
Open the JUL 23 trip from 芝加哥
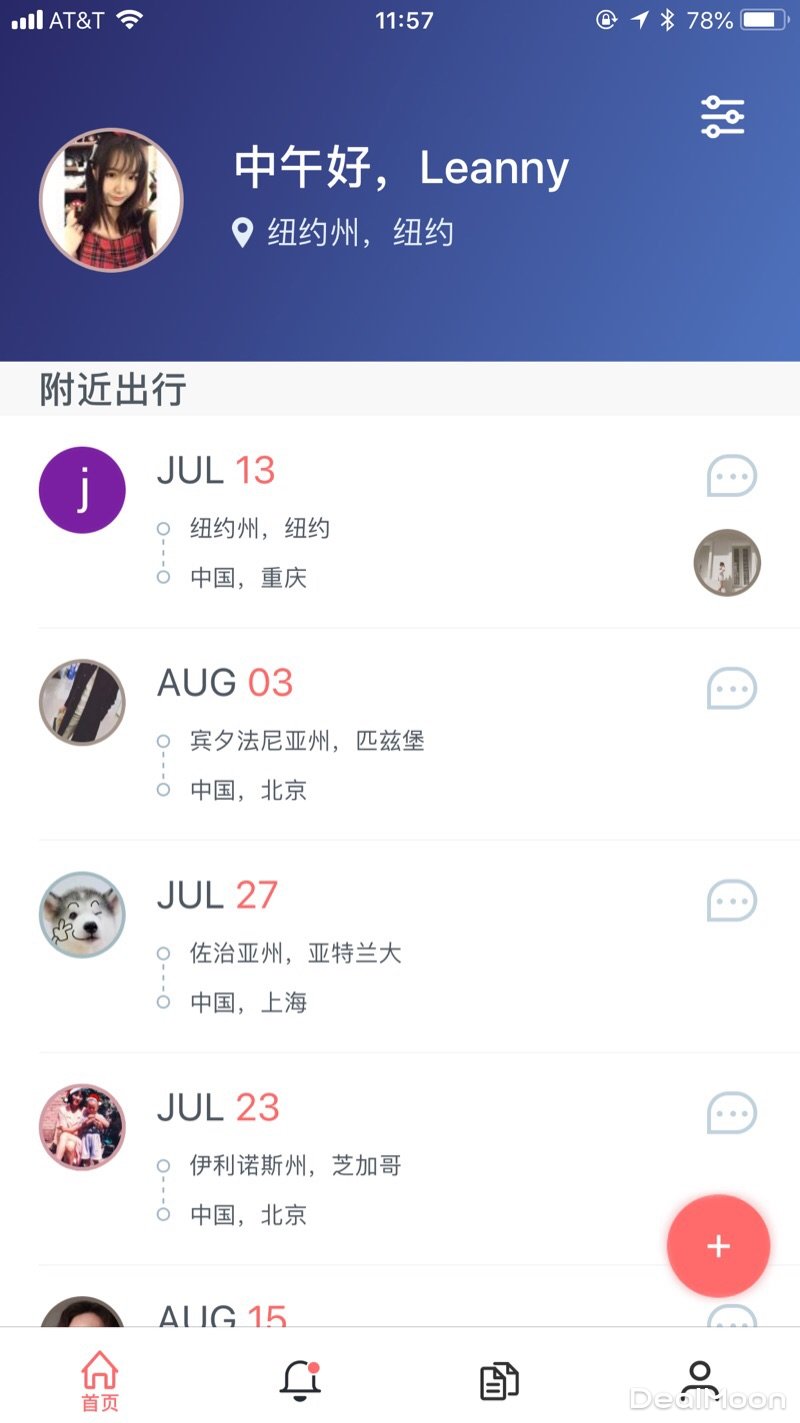(x=400, y=1160)
